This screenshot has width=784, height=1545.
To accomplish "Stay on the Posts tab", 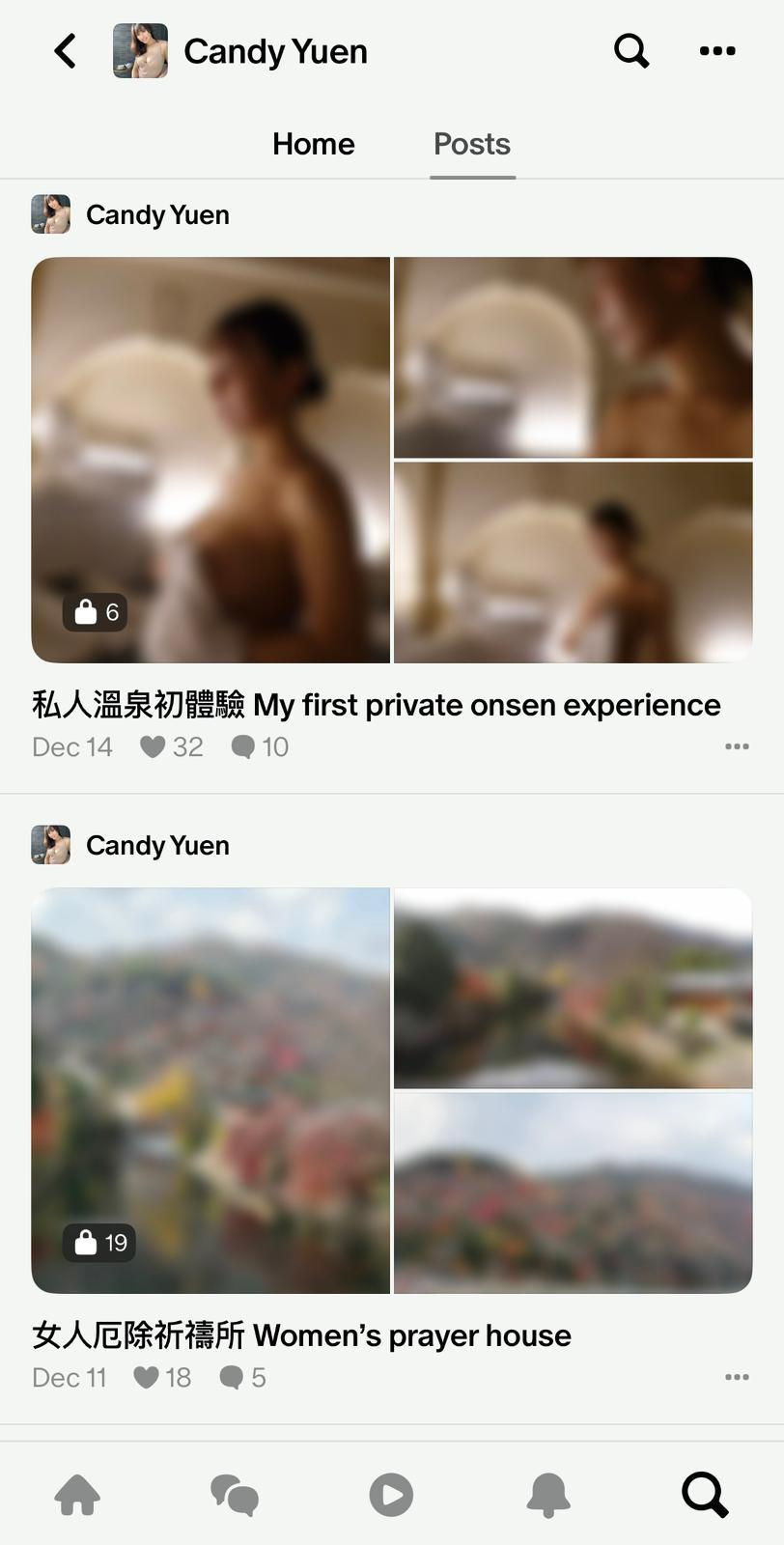I will [x=471, y=143].
